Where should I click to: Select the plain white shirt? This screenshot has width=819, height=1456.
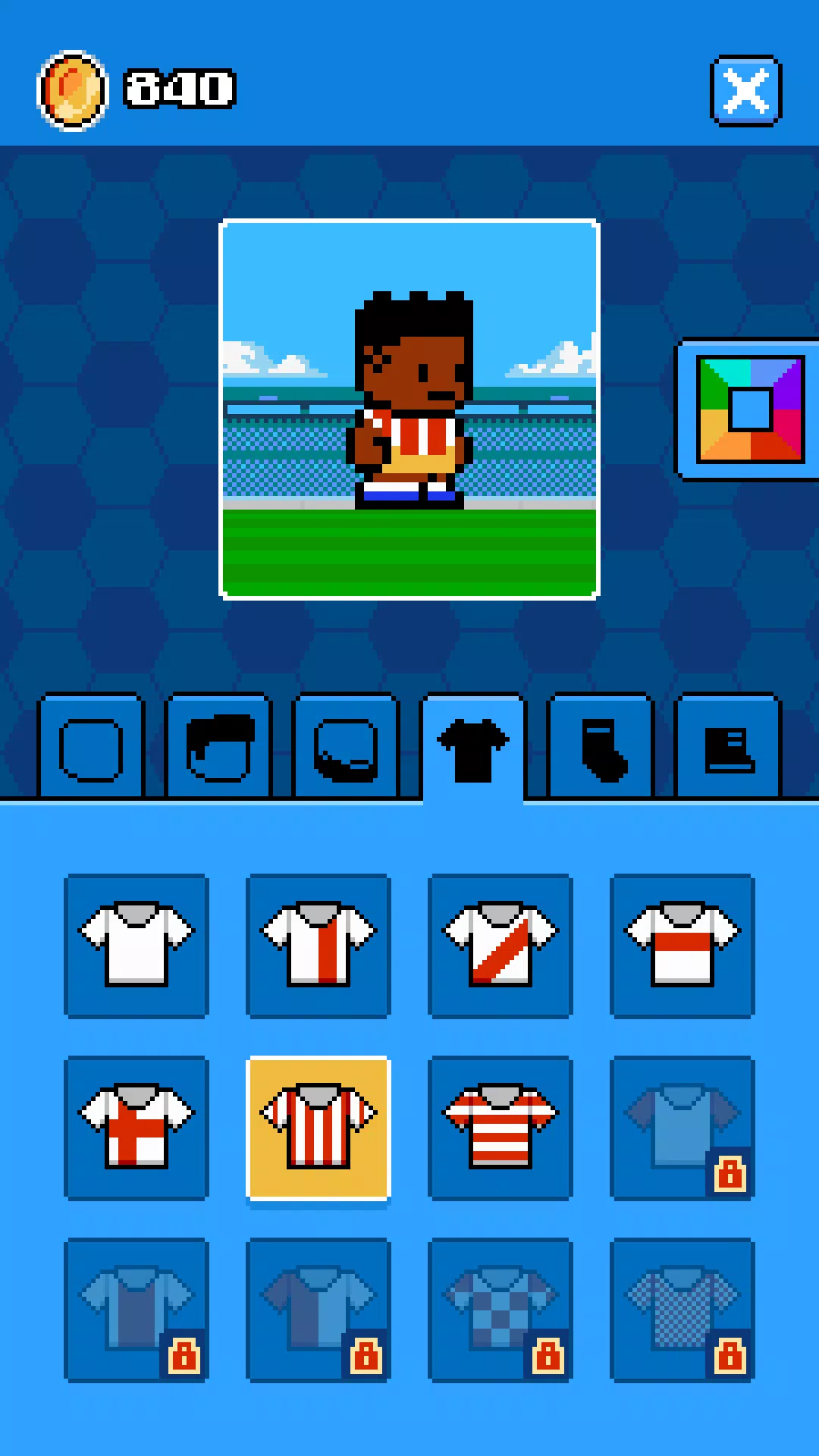point(136,946)
